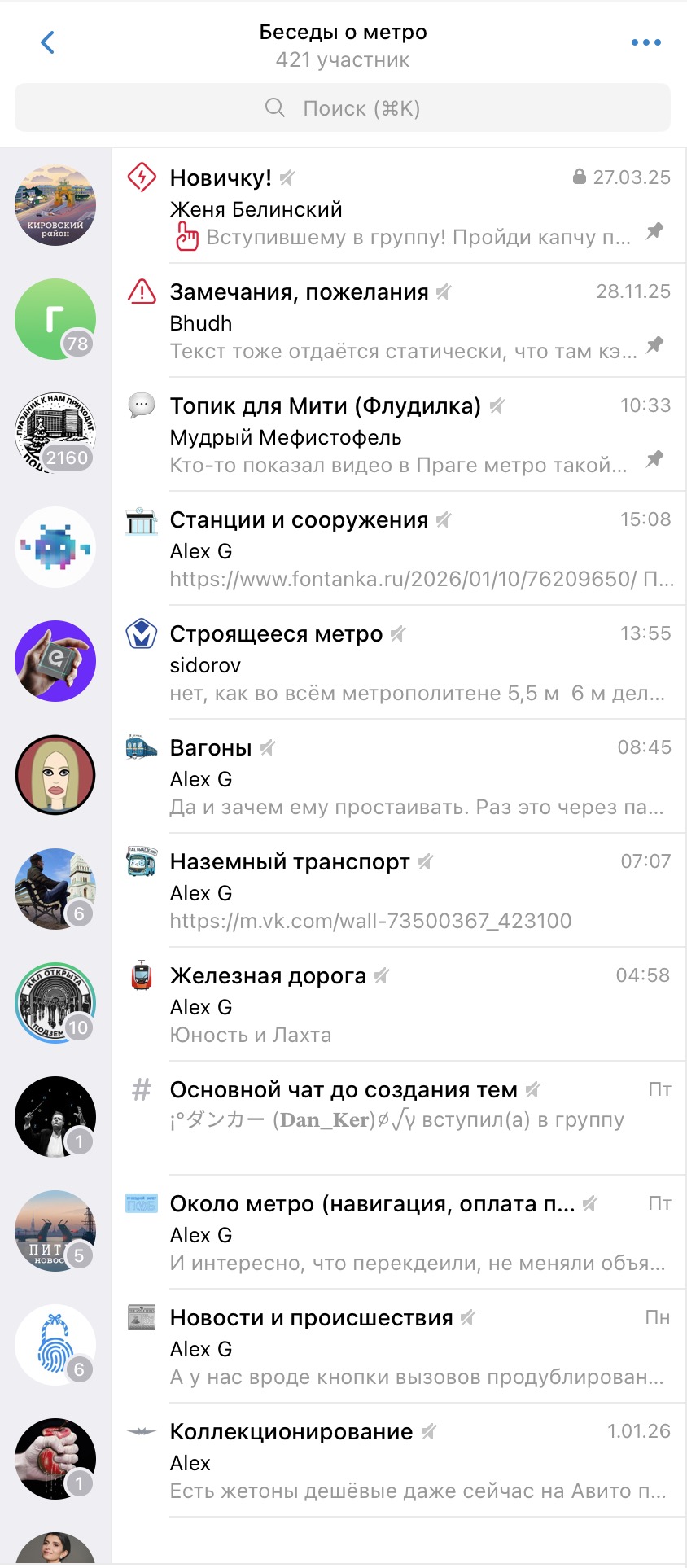
Task: Tap the Поиск search field
Action: pyautogui.click(x=343, y=108)
